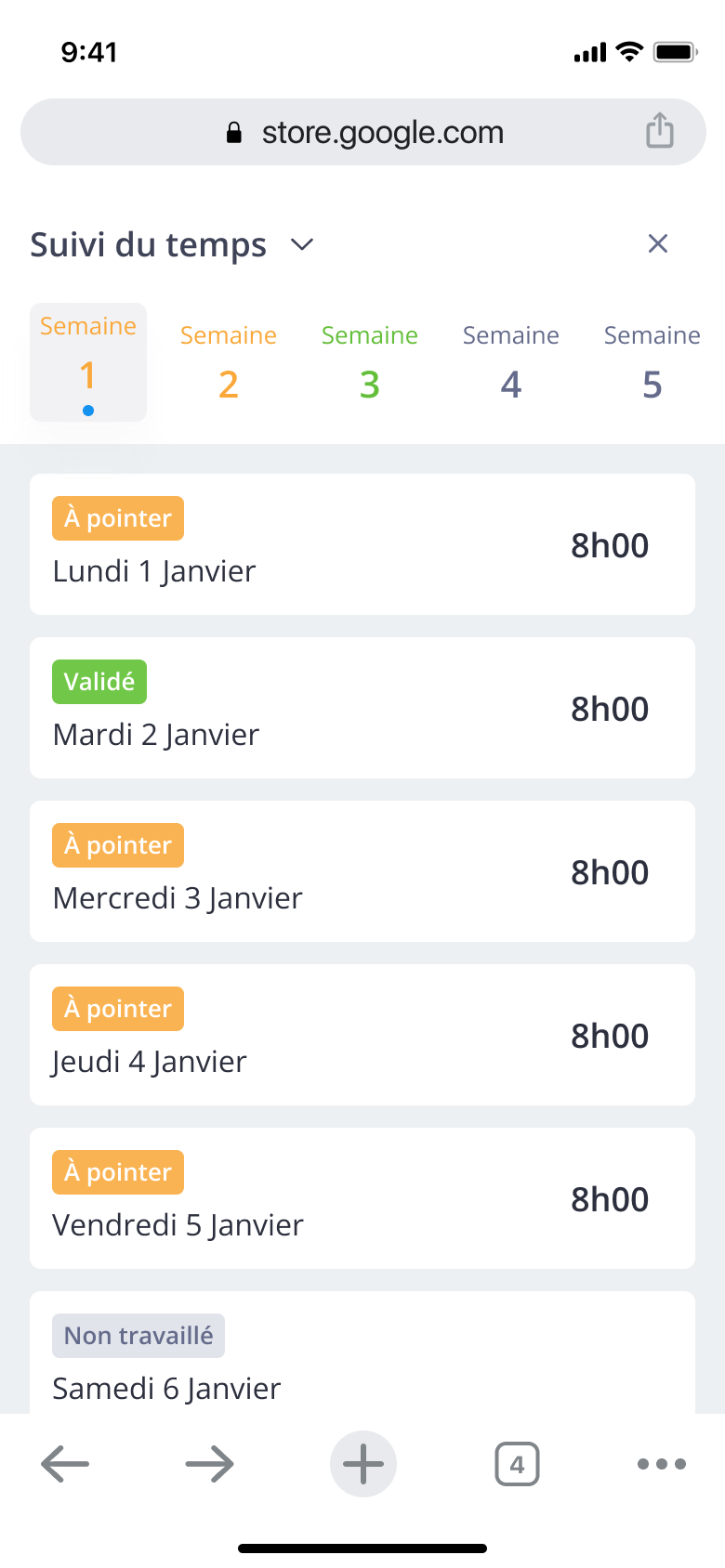
Task: Close the Suivi du temps panel
Action: pyautogui.click(x=658, y=243)
